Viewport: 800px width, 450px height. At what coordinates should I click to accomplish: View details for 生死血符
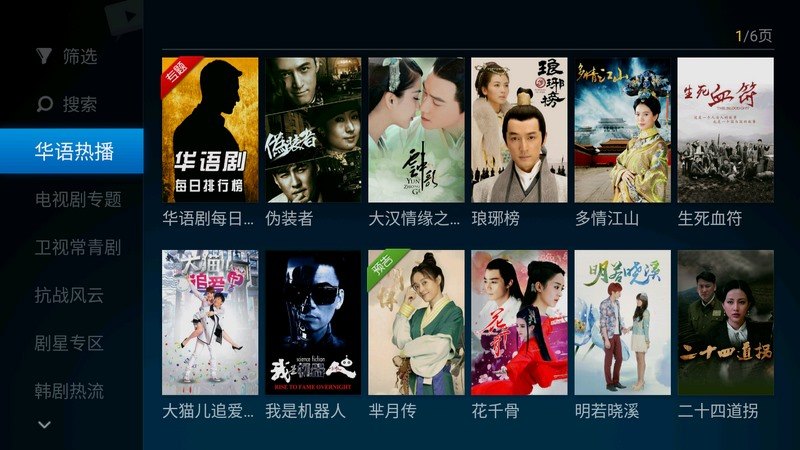(x=725, y=130)
